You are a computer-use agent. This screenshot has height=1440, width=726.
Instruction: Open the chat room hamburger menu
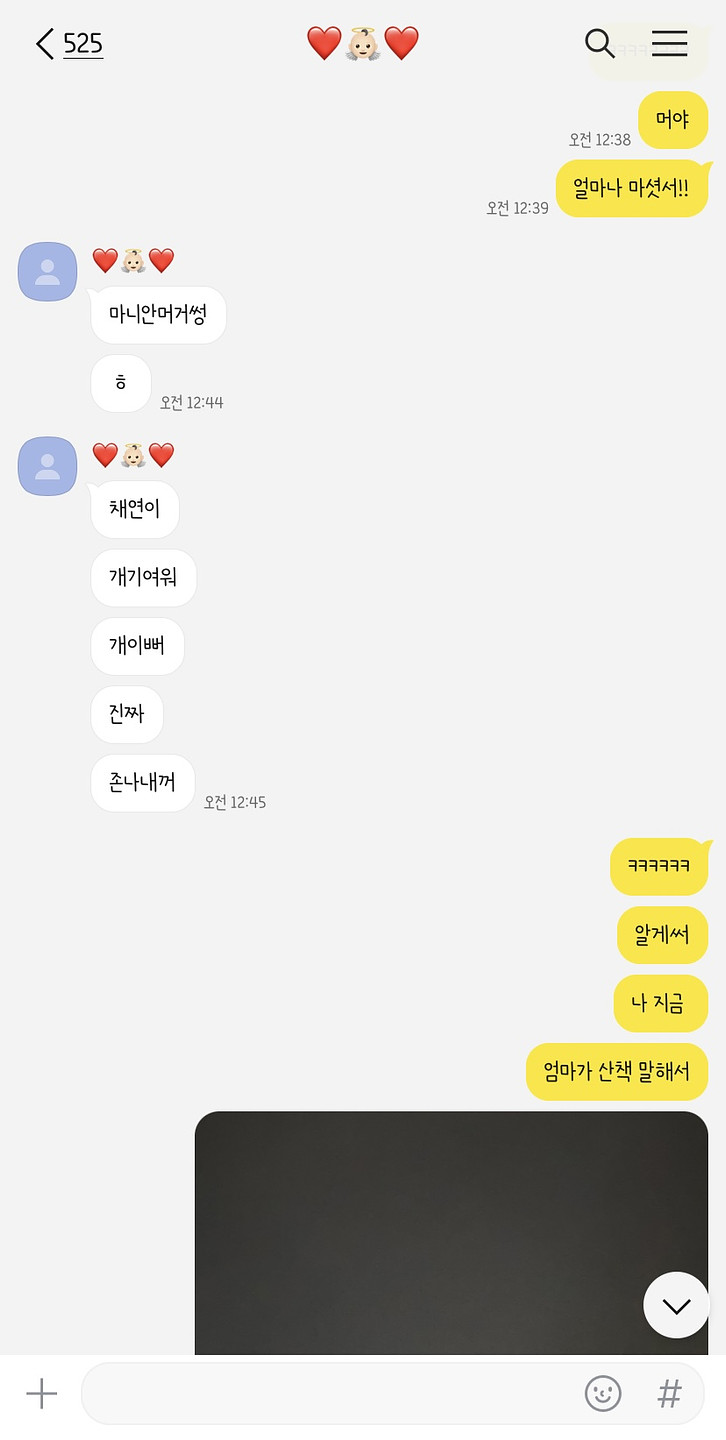pyautogui.click(x=669, y=44)
